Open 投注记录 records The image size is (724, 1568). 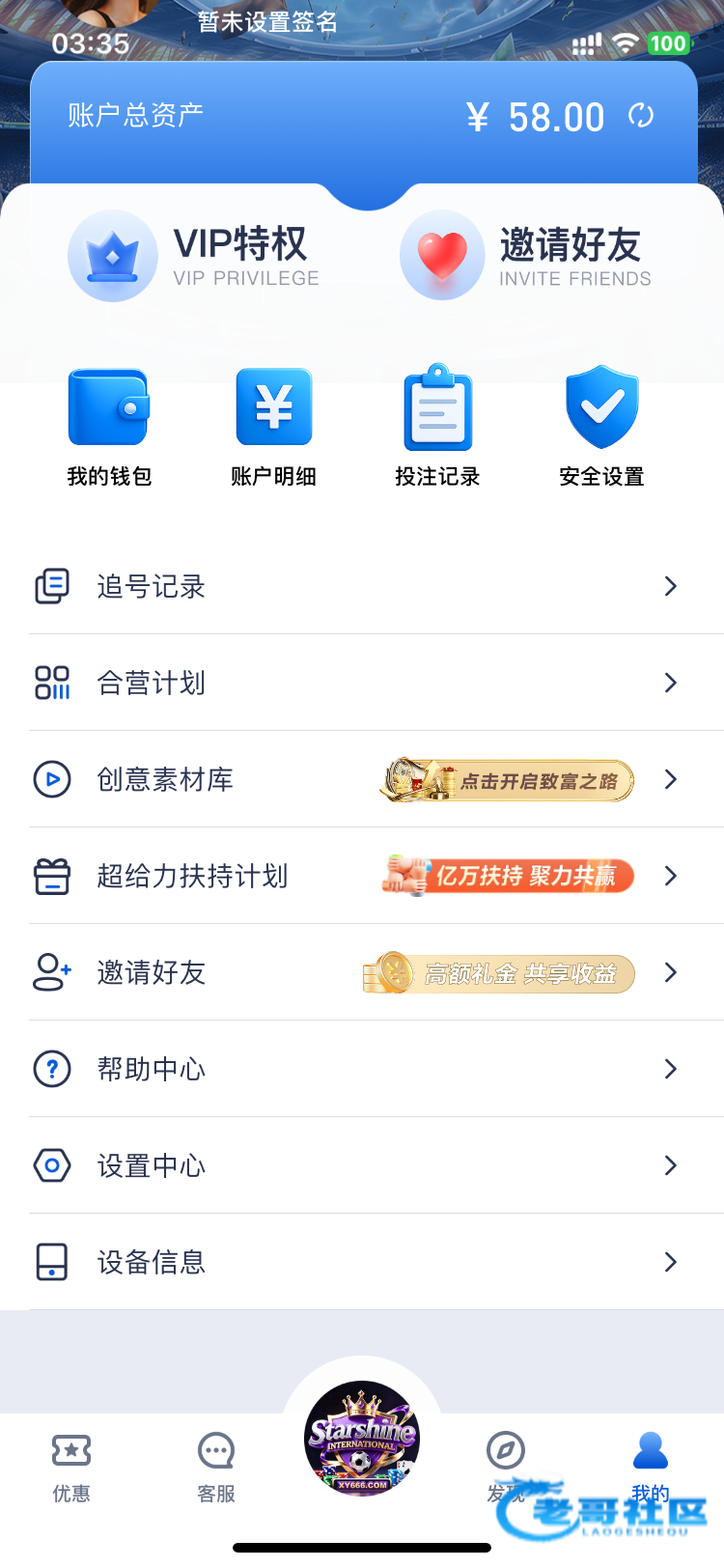(437, 425)
